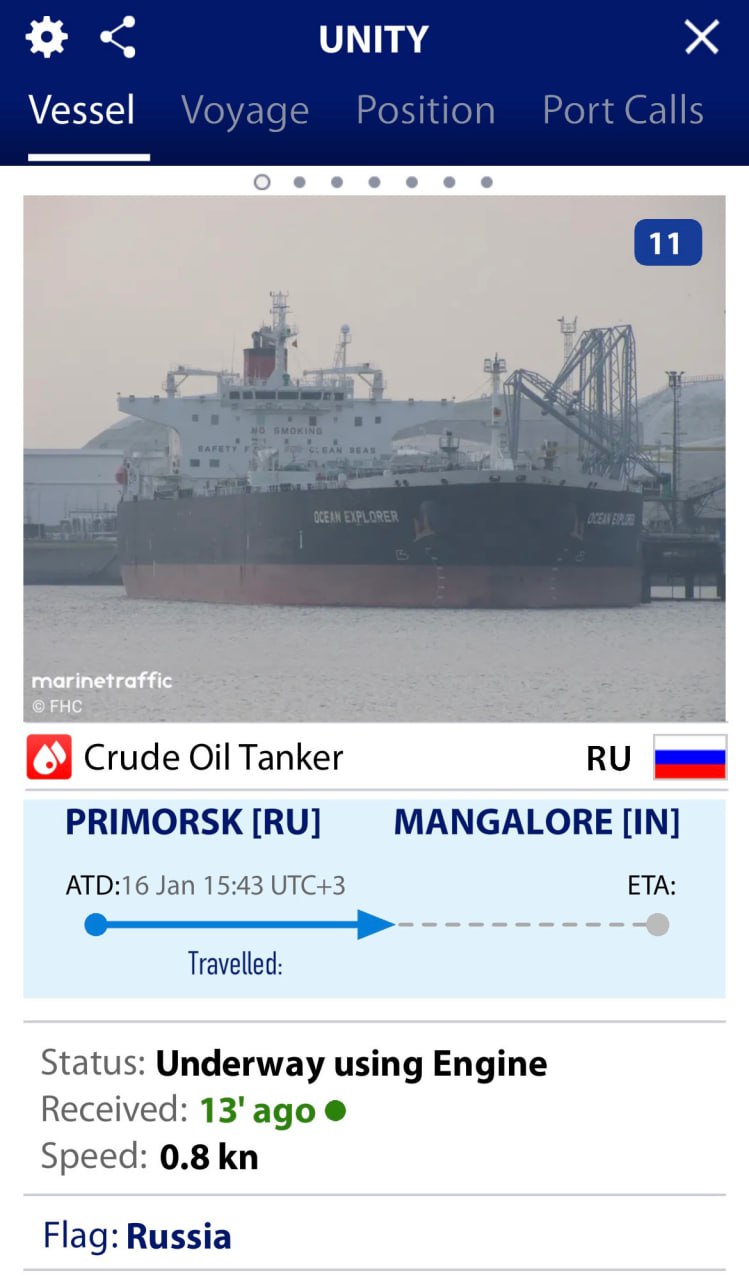749x1280 pixels.
Task: Share the UNITY vessel details
Action: pos(118,38)
